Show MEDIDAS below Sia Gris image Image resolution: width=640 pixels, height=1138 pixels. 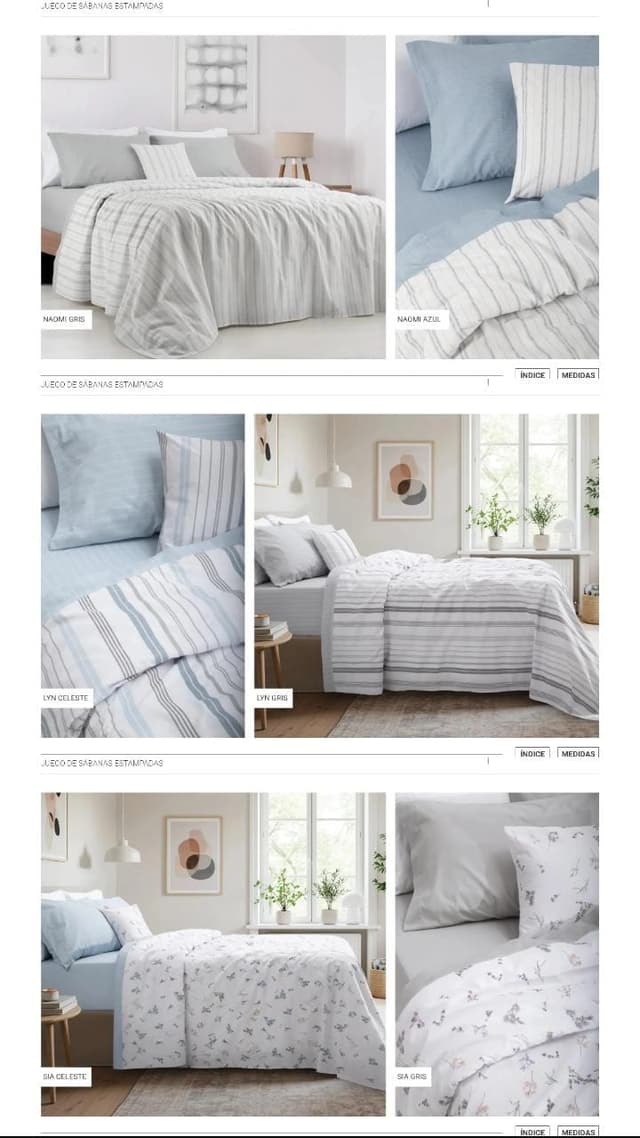click(x=578, y=1131)
